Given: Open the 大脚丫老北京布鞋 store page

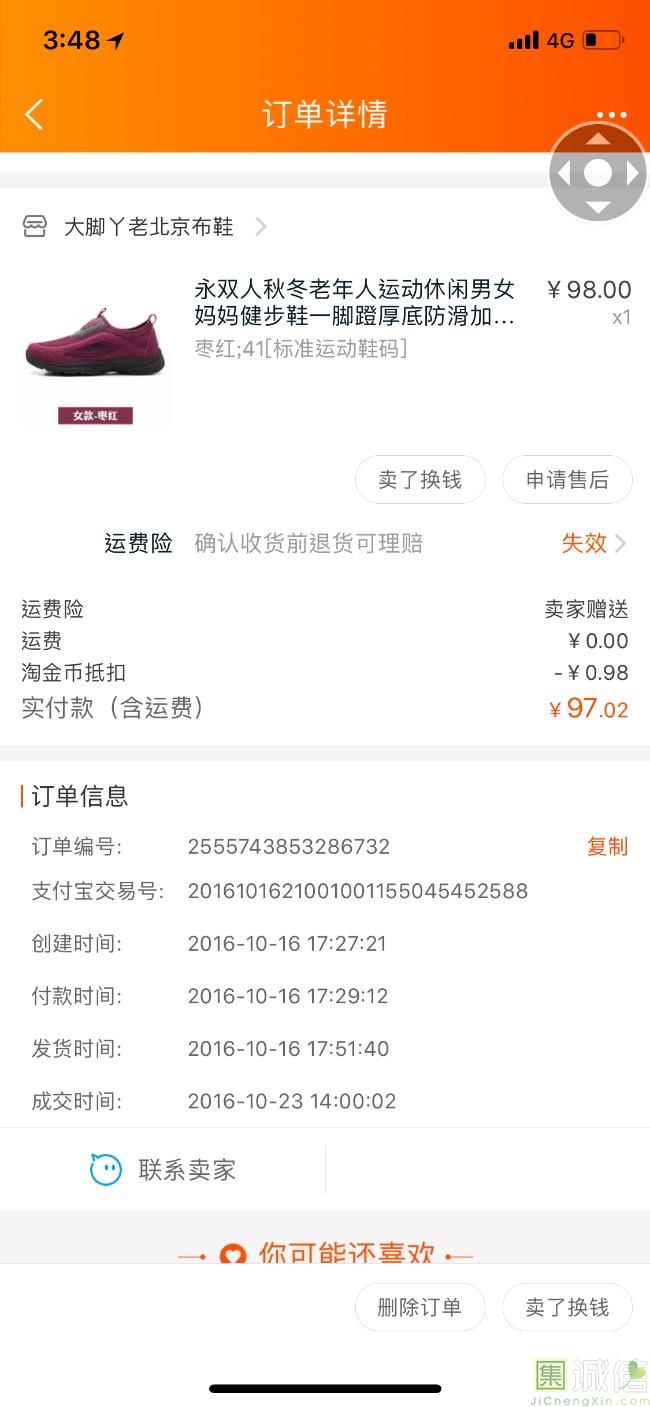Looking at the screenshot, I should click(x=148, y=227).
